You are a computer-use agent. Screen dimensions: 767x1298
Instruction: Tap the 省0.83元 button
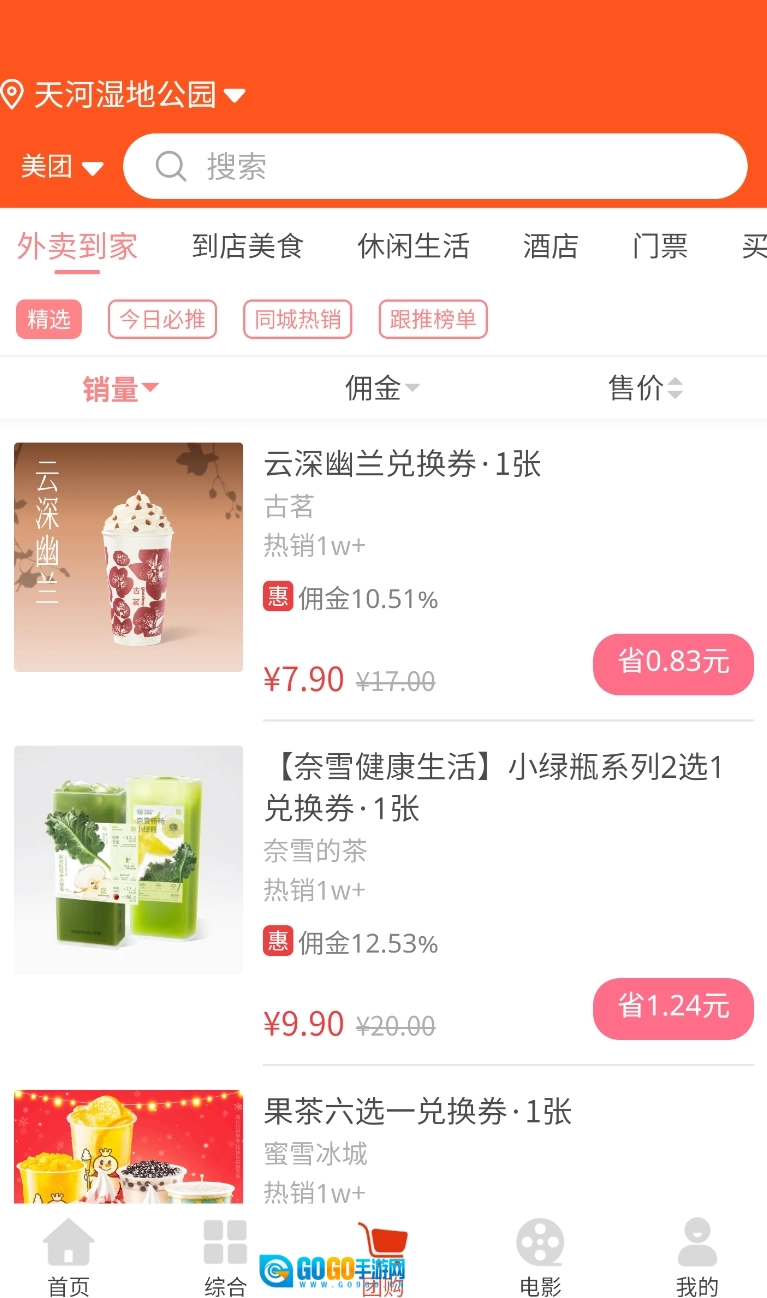[673, 663]
